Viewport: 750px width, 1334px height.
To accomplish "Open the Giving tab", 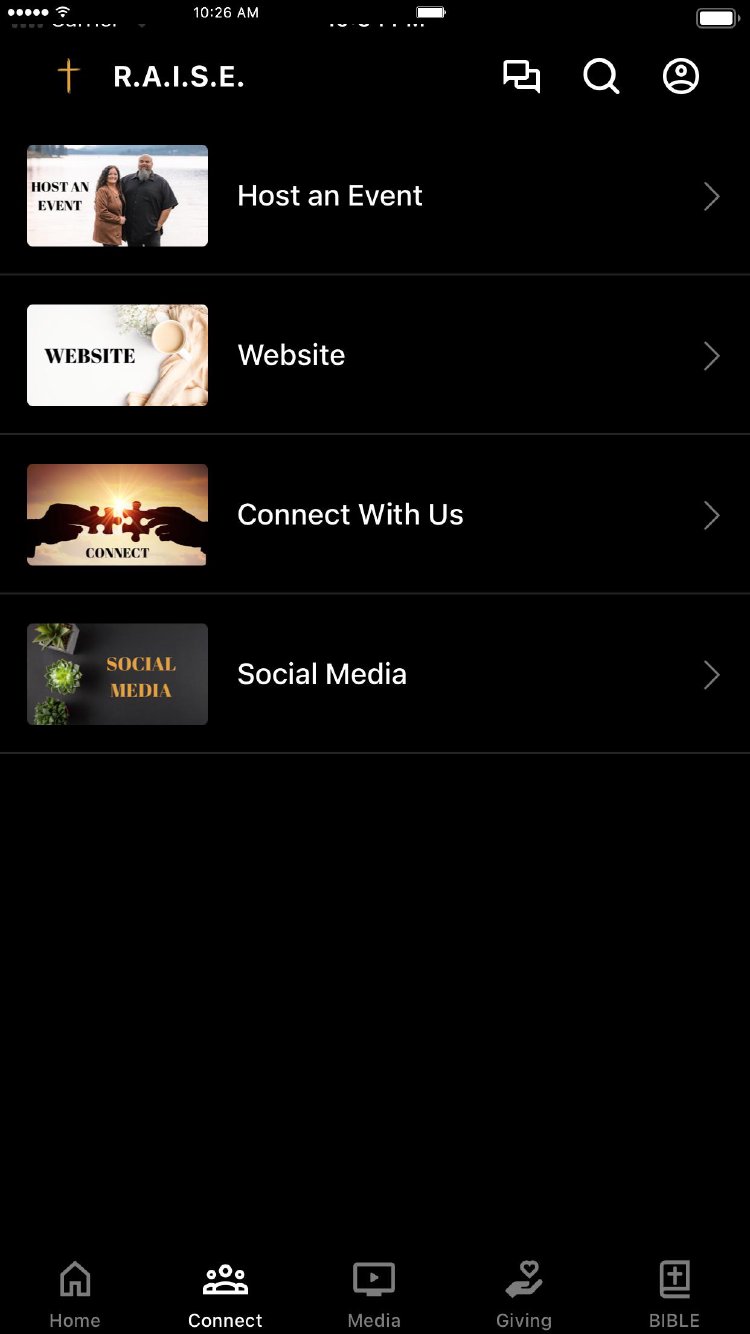I will click(x=524, y=1294).
